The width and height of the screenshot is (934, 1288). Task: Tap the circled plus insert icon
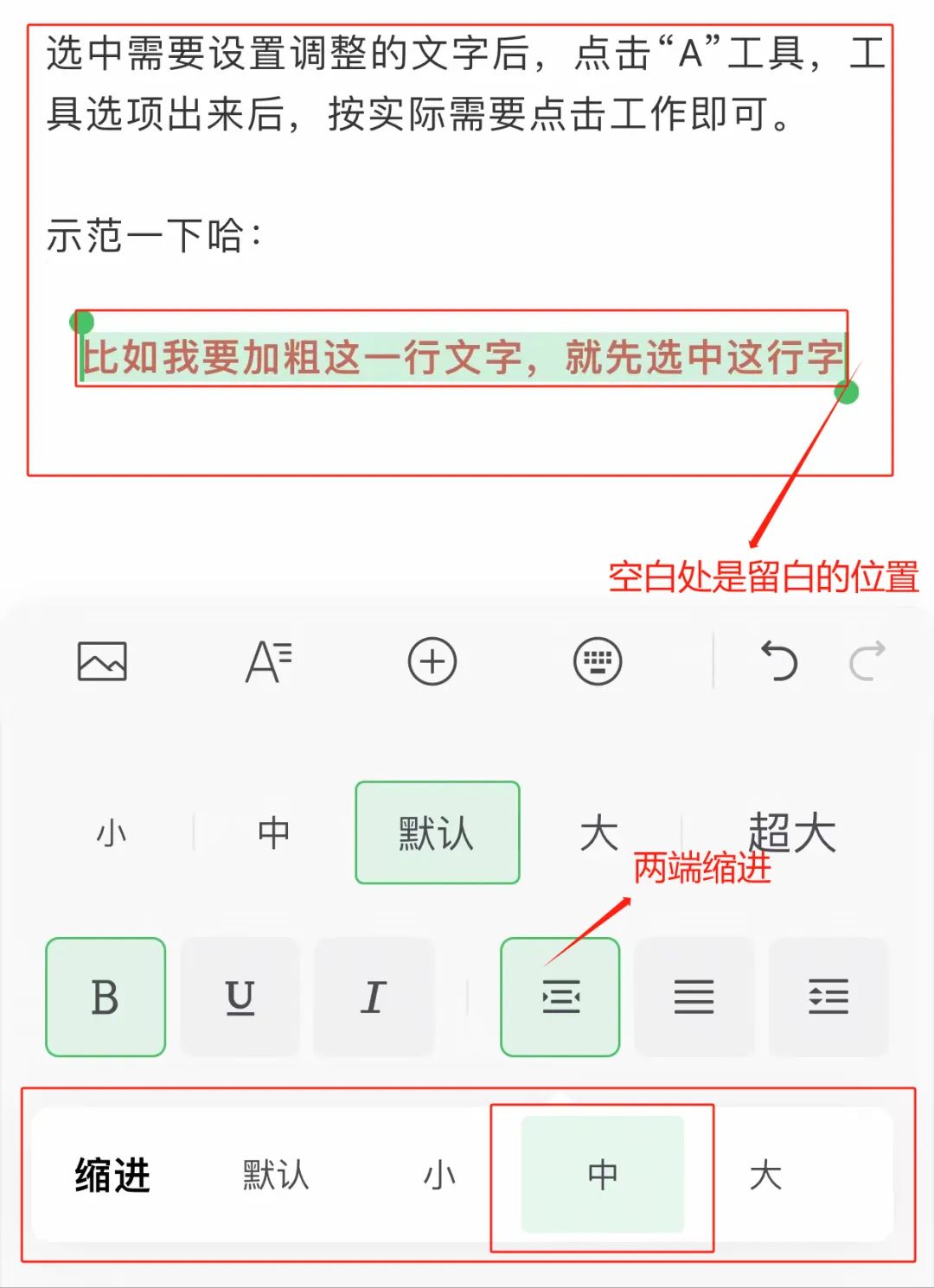(x=432, y=662)
